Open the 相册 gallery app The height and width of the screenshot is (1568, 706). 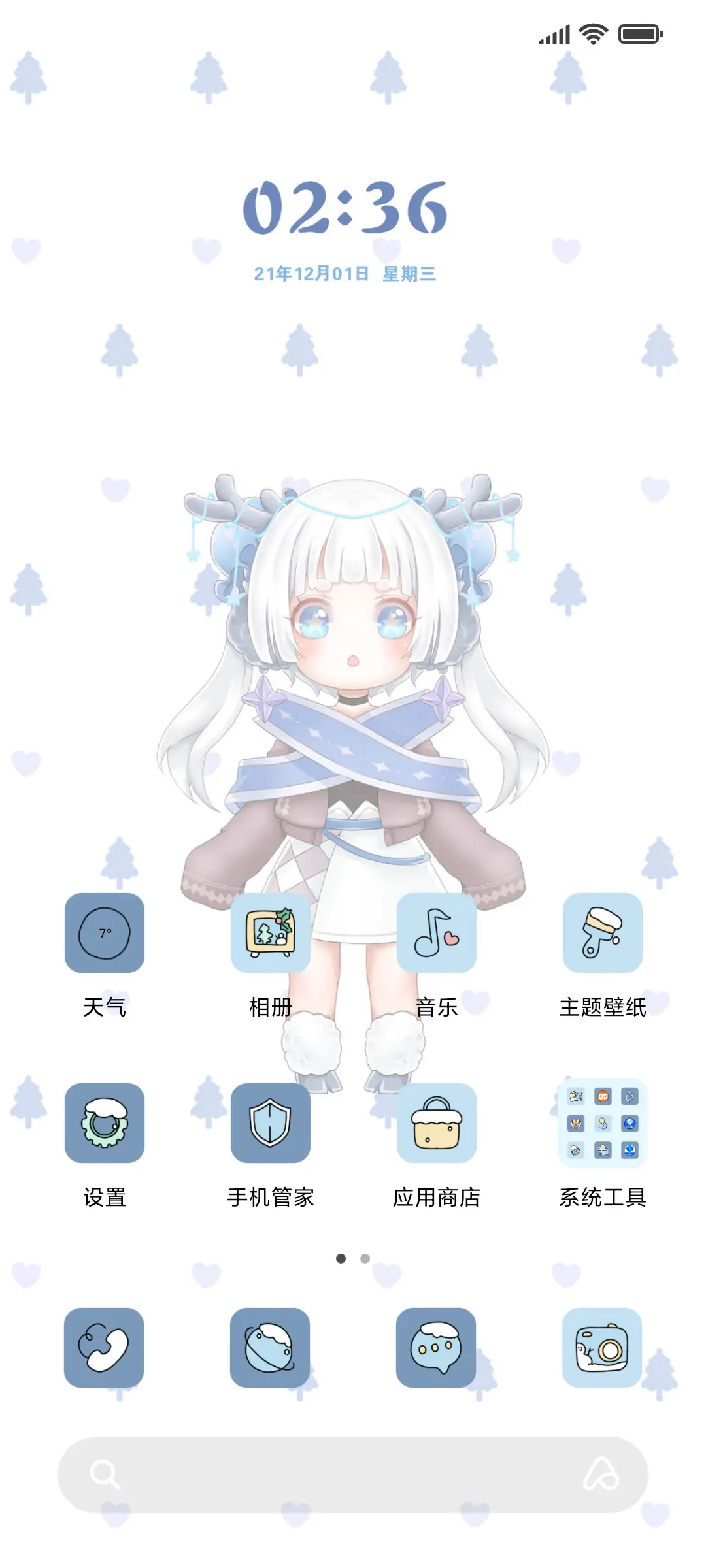[x=271, y=933]
